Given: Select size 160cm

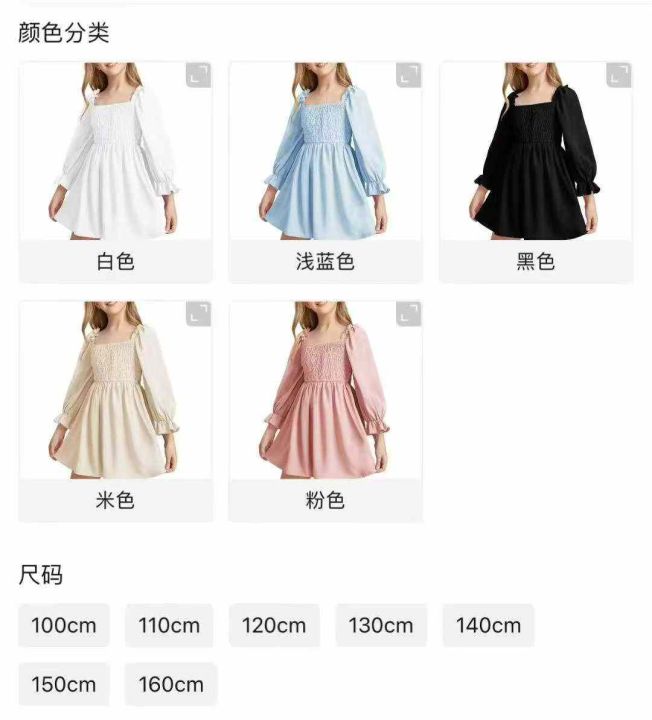Looking at the screenshot, I should (171, 685).
